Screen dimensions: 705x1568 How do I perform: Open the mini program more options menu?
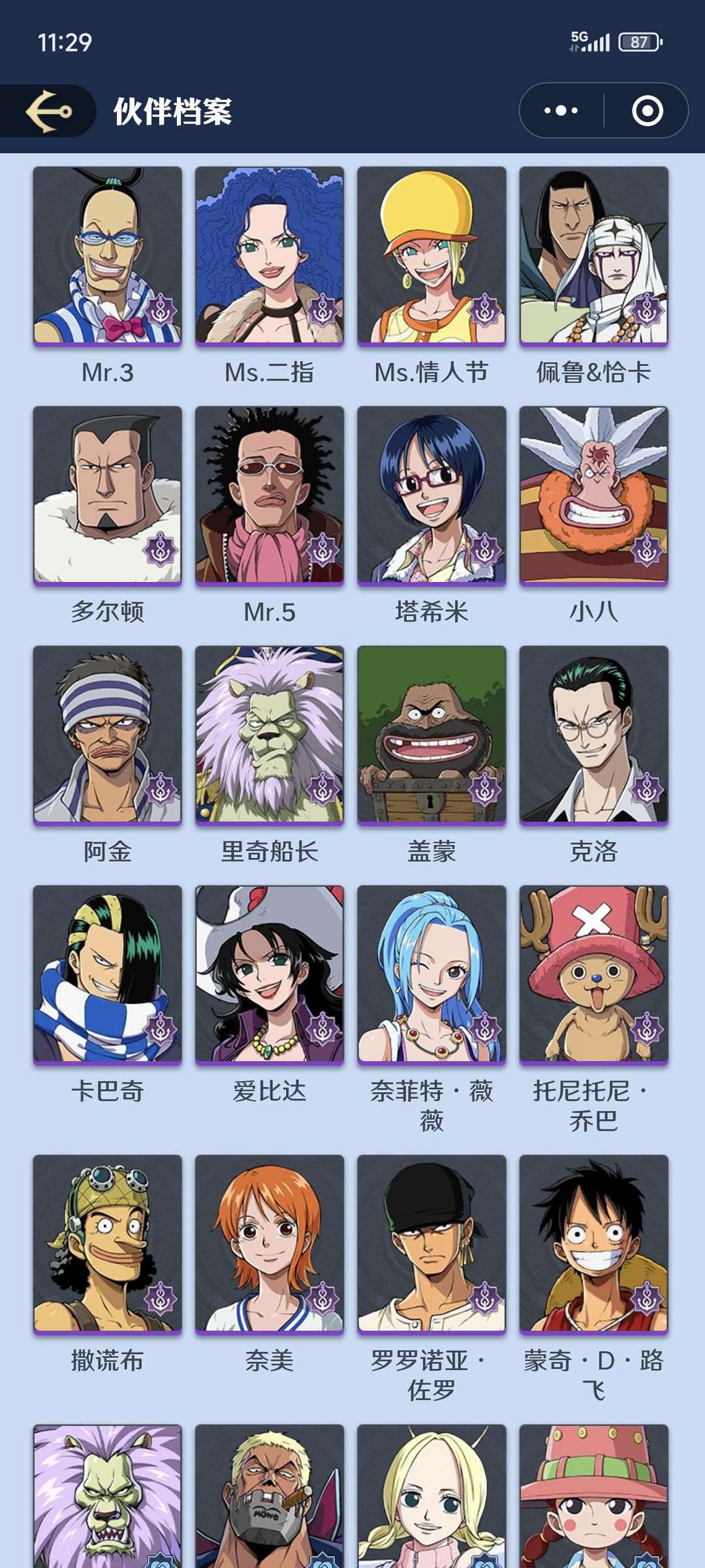(x=561, y=111)
